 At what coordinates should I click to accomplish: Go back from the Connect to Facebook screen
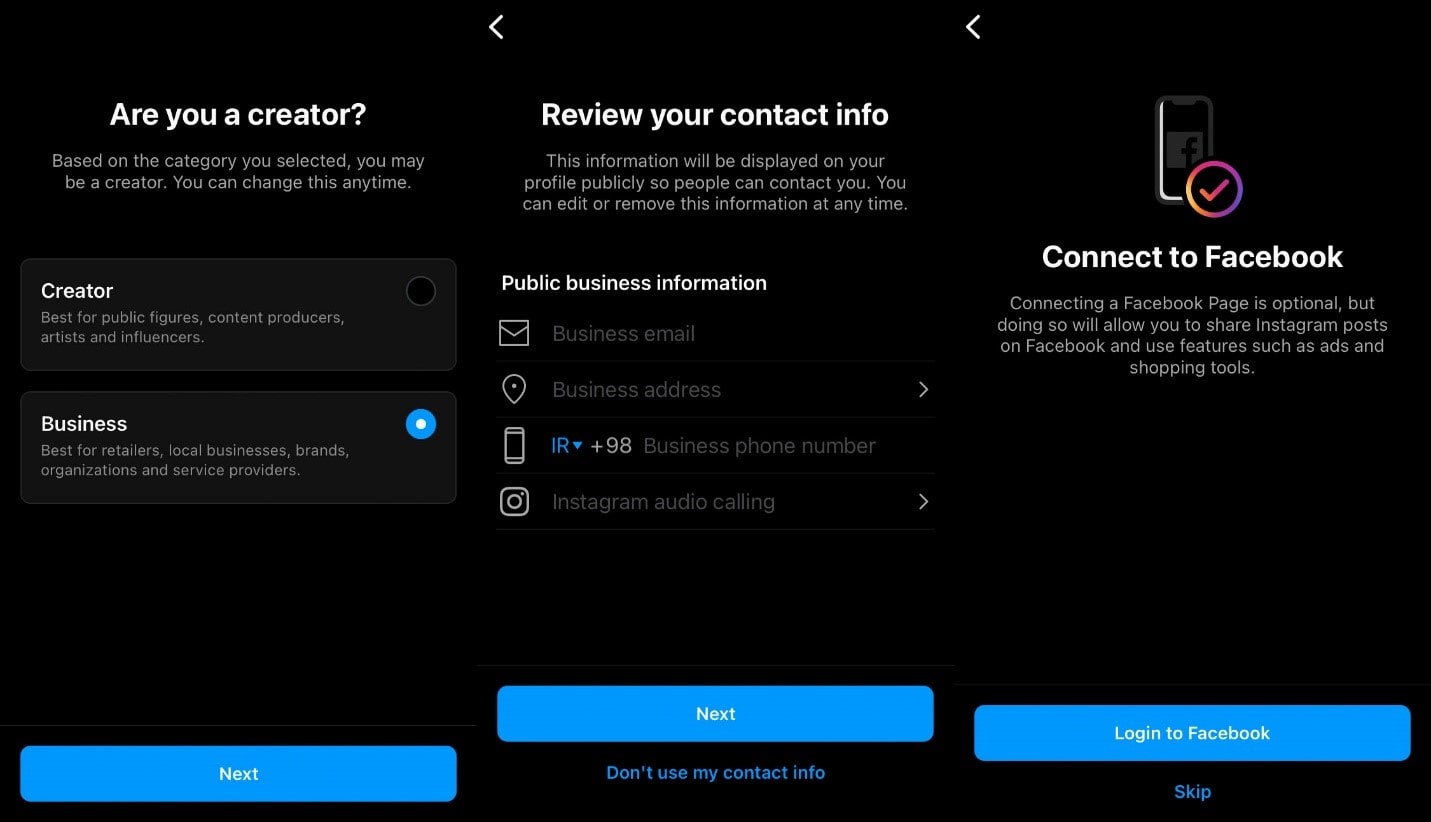click(973, 27)
